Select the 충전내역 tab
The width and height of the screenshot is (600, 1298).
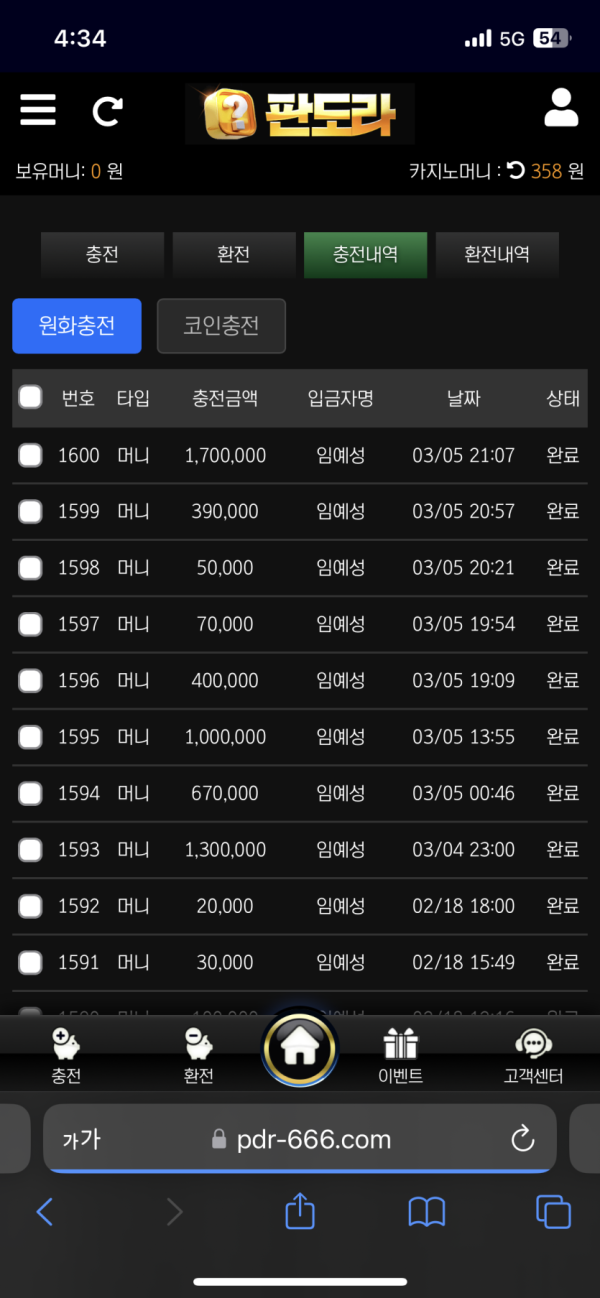(x=365, y=254)
